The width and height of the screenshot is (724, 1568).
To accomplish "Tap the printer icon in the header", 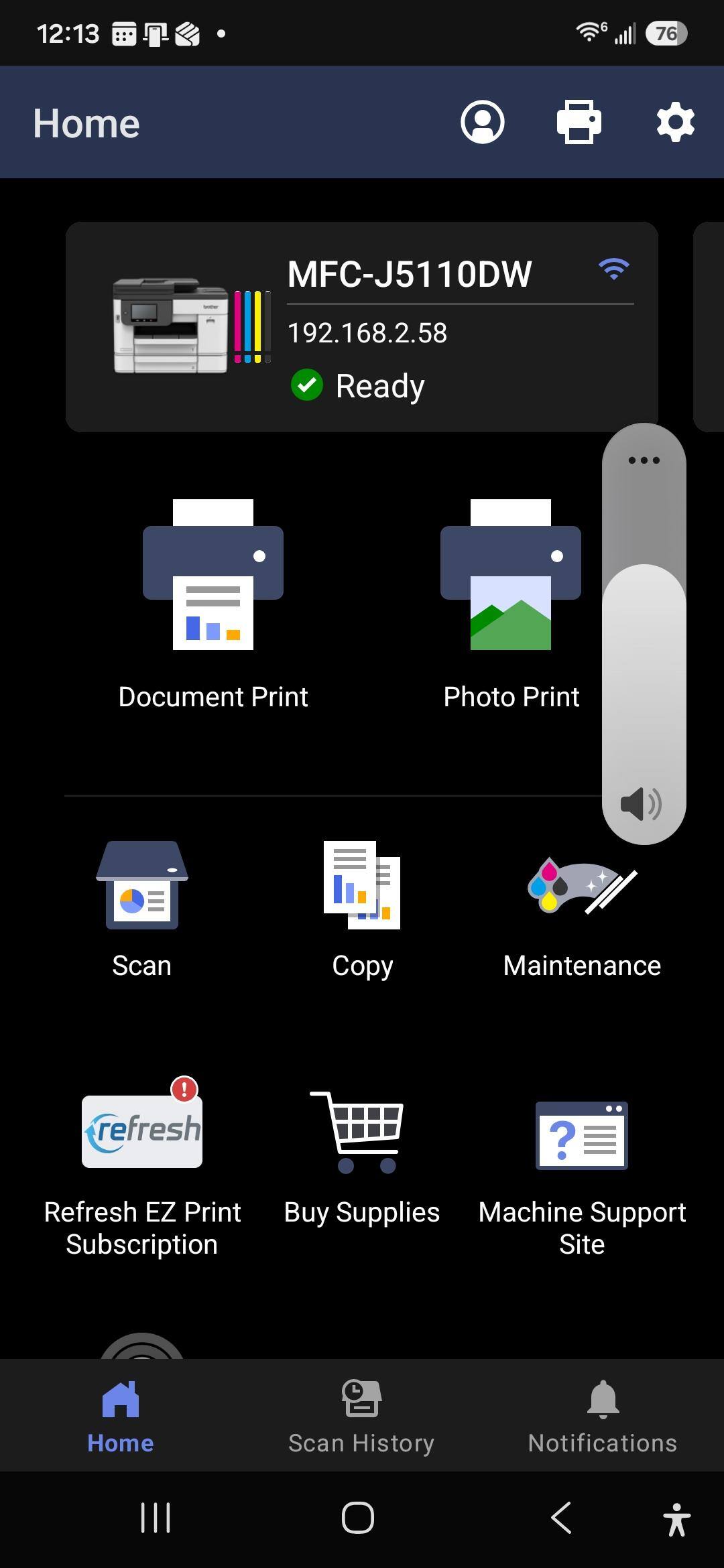I will click(579, 122).
